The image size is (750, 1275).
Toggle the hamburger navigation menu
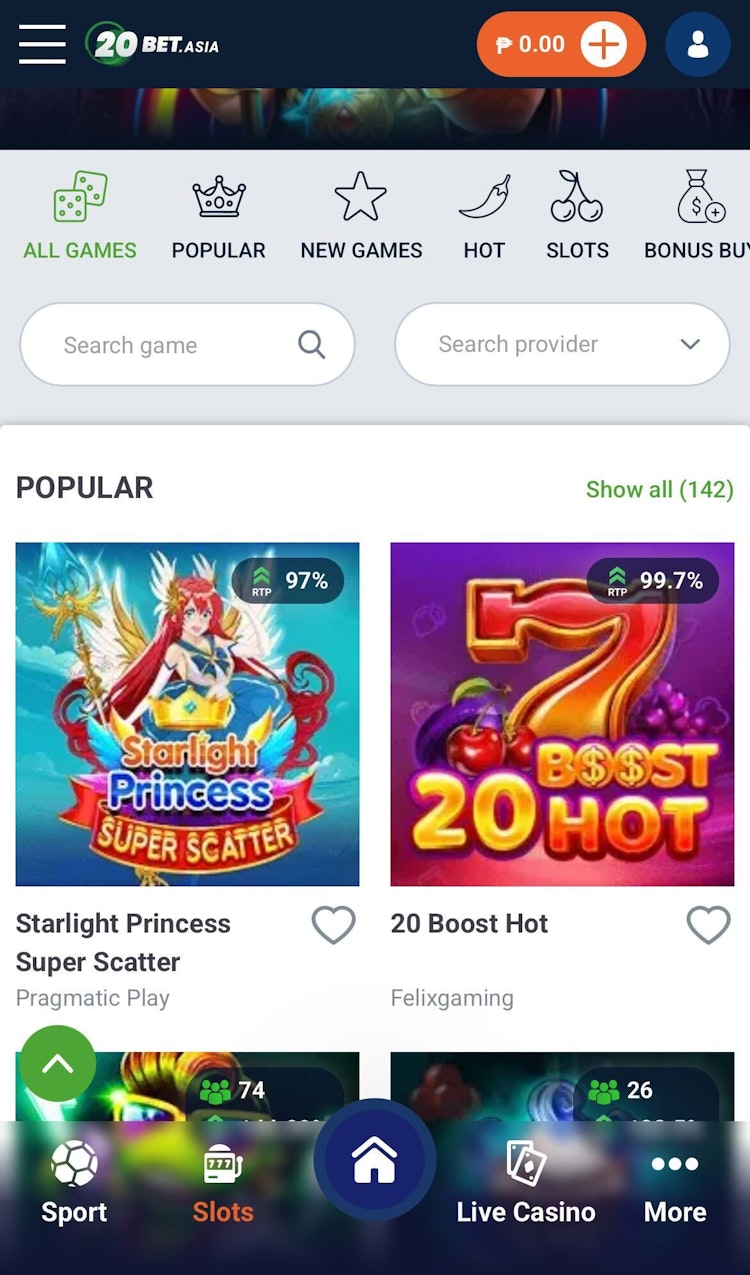coord(42,44)
